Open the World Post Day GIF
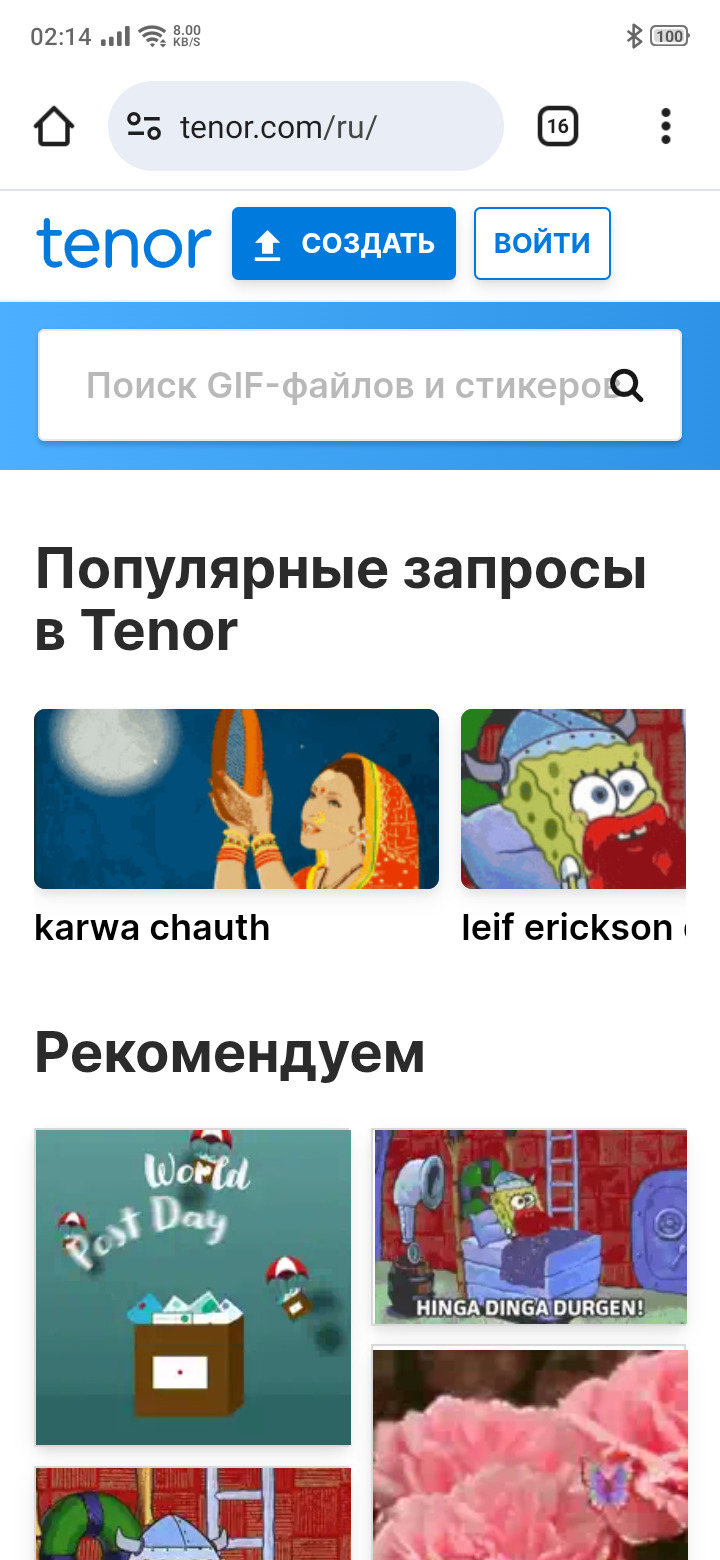Image resolution: width=720 pixels, height=1560 pixels. (193, 1287)
